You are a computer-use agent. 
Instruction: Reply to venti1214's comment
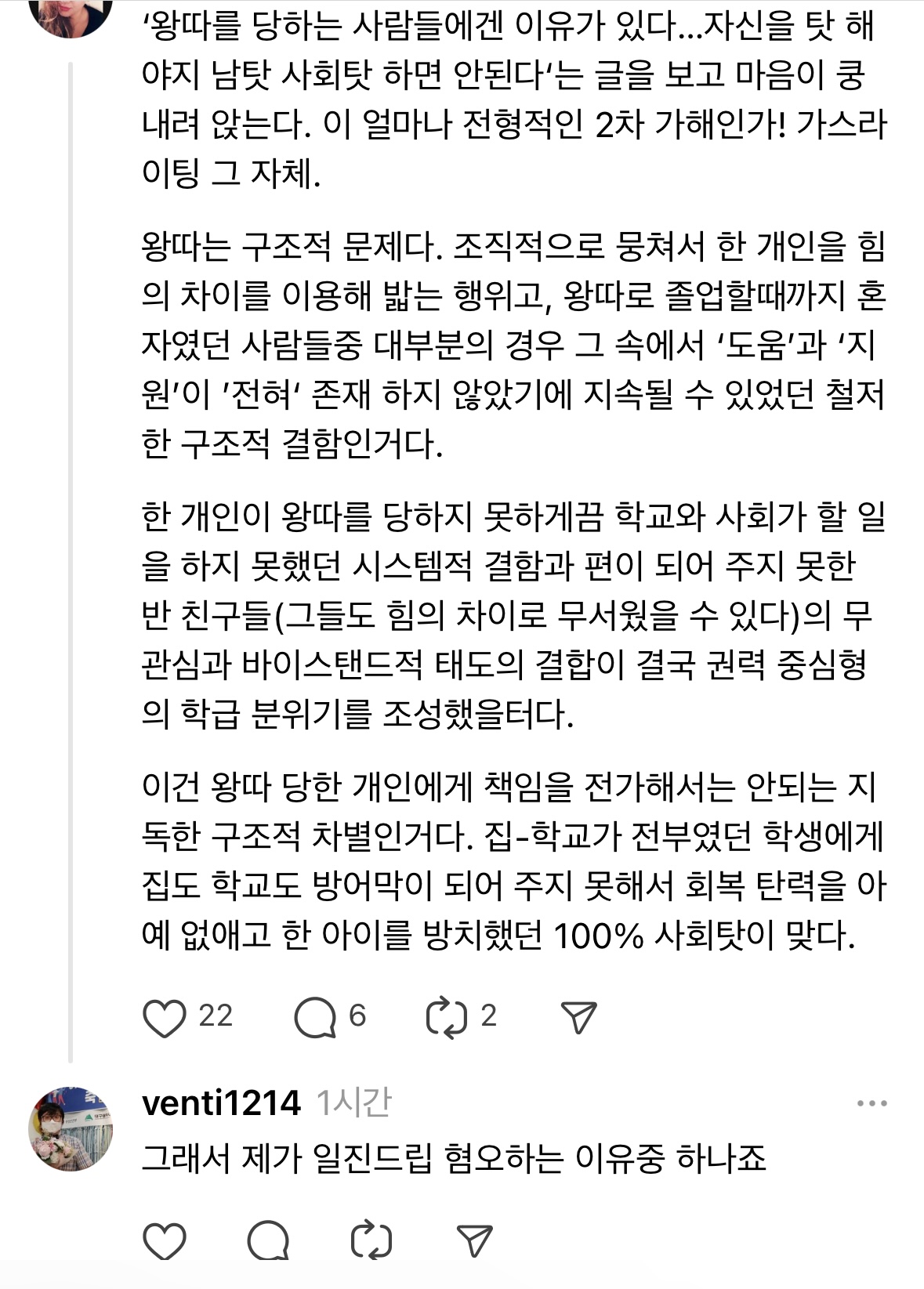point(268,1241)
